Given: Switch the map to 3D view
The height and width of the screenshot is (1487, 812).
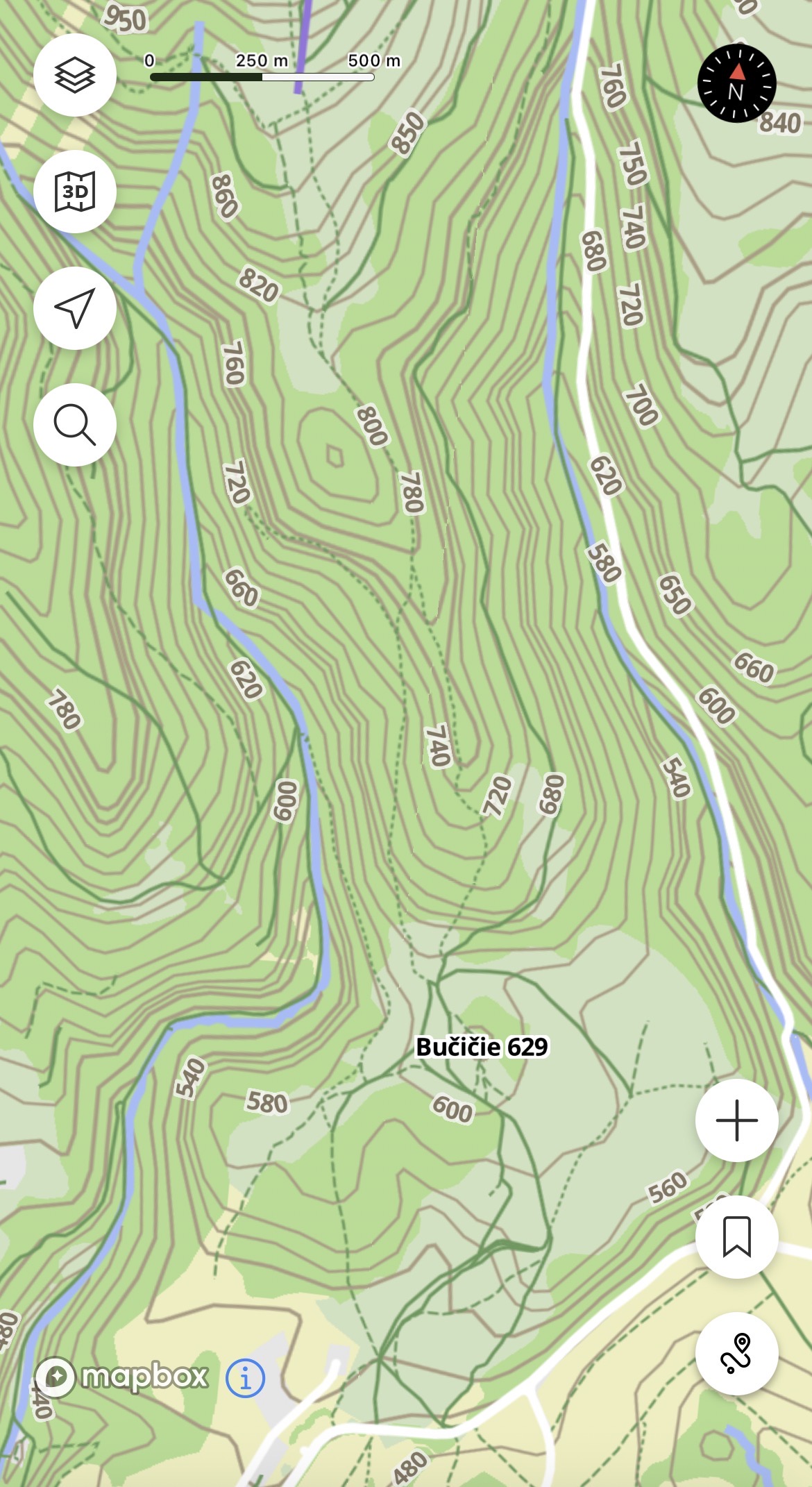Looking at the screenshot, I should coord(75,192).
